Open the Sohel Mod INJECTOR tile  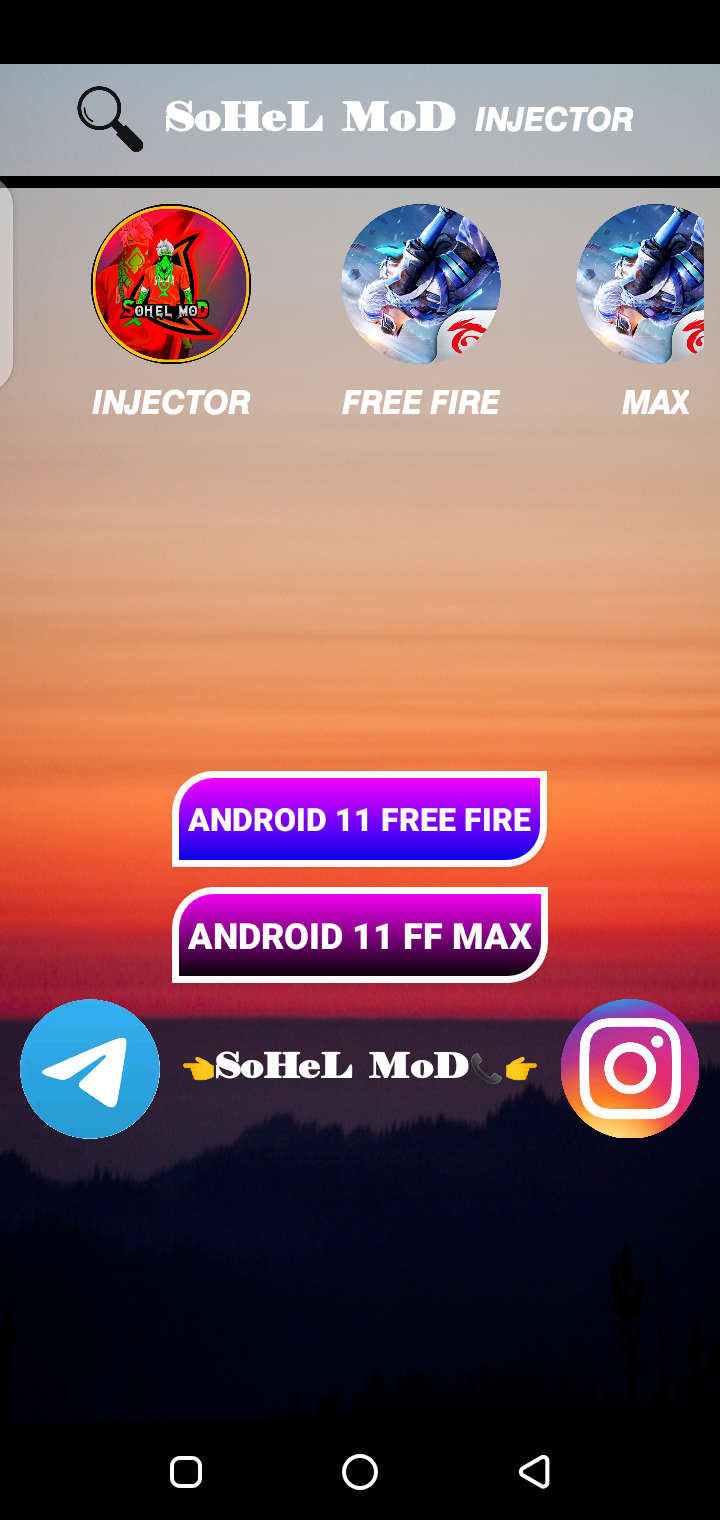[x=171, y=284]
